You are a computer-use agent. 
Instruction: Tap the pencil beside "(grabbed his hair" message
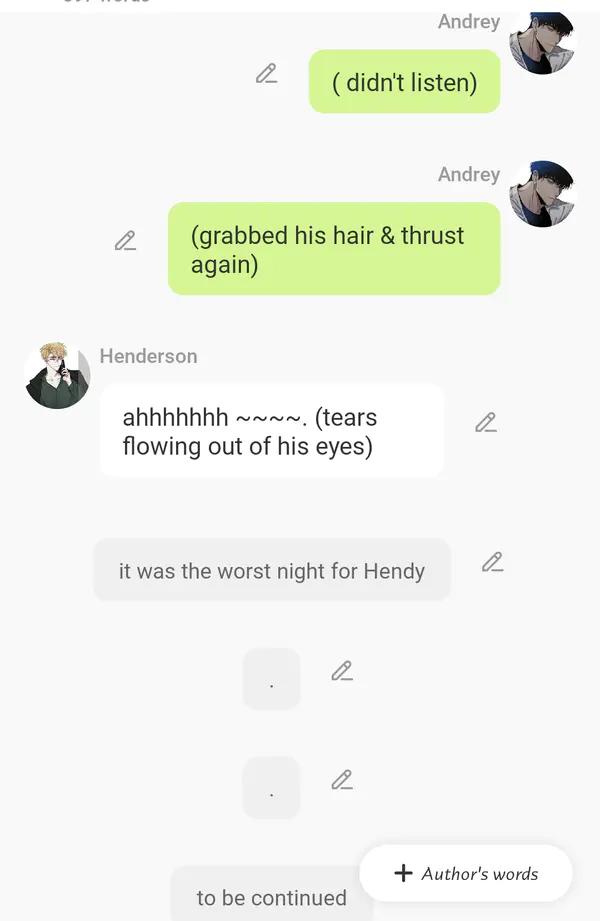pyautogui.click(x=125, y=241)
